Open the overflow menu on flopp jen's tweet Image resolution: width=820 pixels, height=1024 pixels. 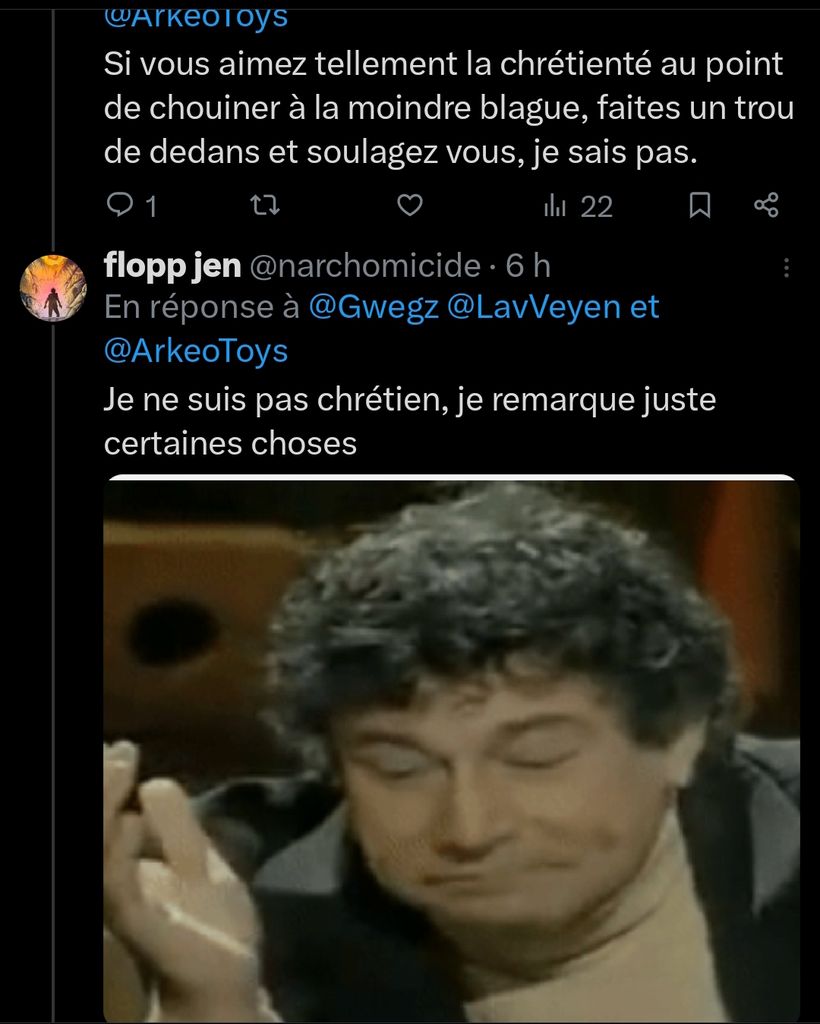[x=786, y=267]
